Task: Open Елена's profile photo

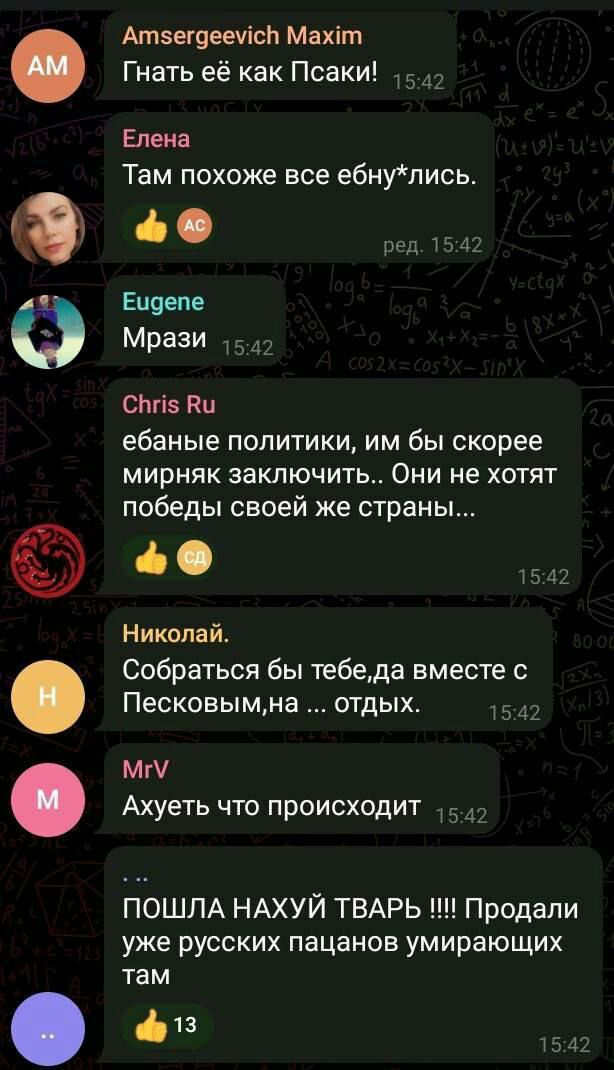Action: (48, 226)
